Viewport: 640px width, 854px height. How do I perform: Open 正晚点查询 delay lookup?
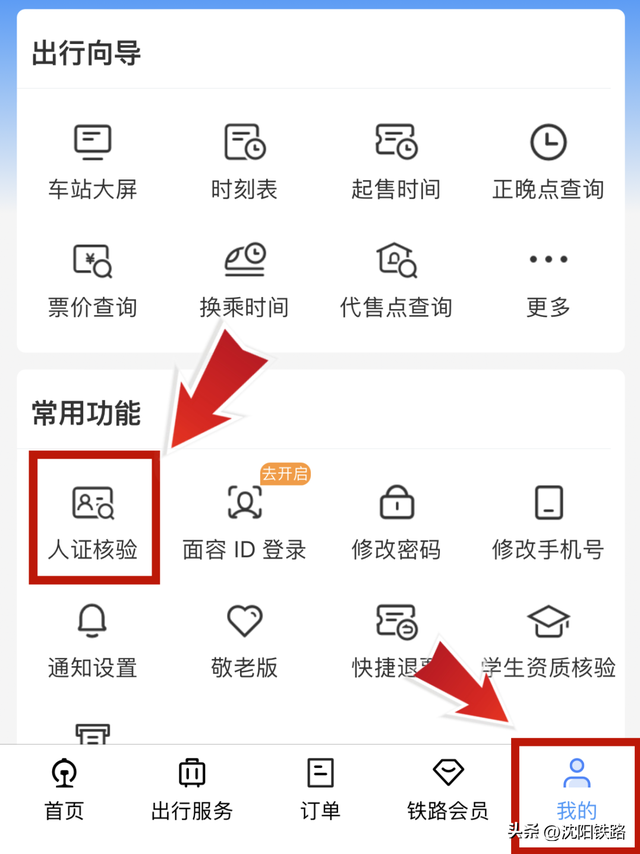click(548, 161)
